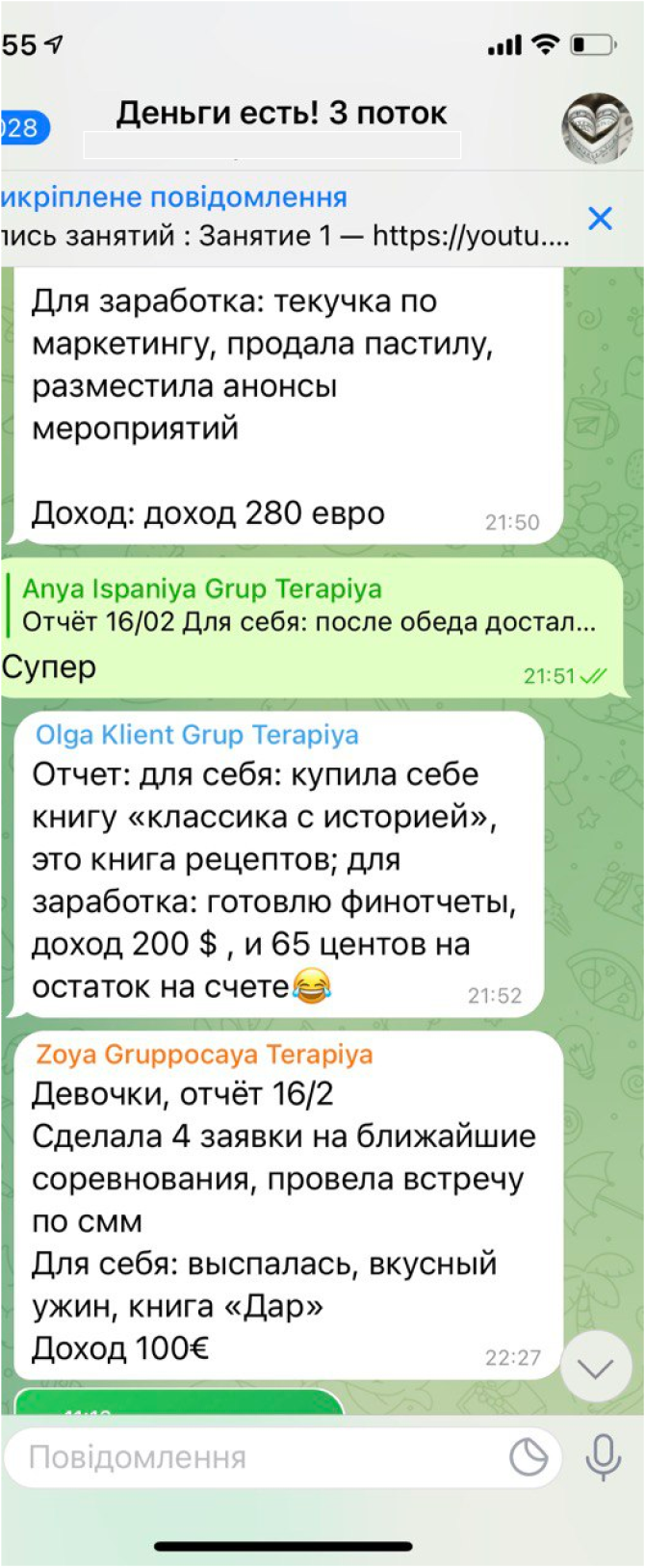Open the group info from the title
The image size is (645, 1568).
[281, 114]
